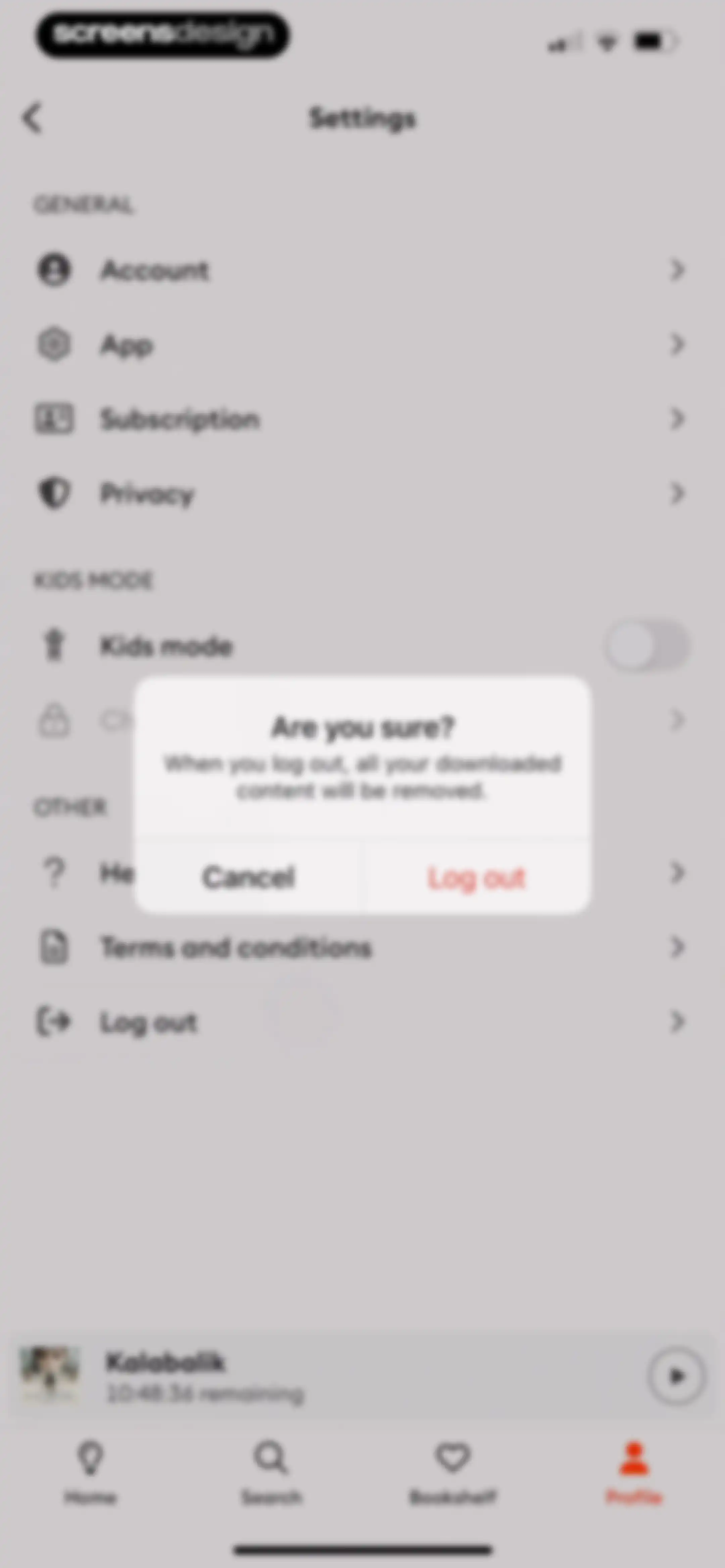Tap the Log out row
Screen dimensions: 725x1568
(x=362, y=1022)
